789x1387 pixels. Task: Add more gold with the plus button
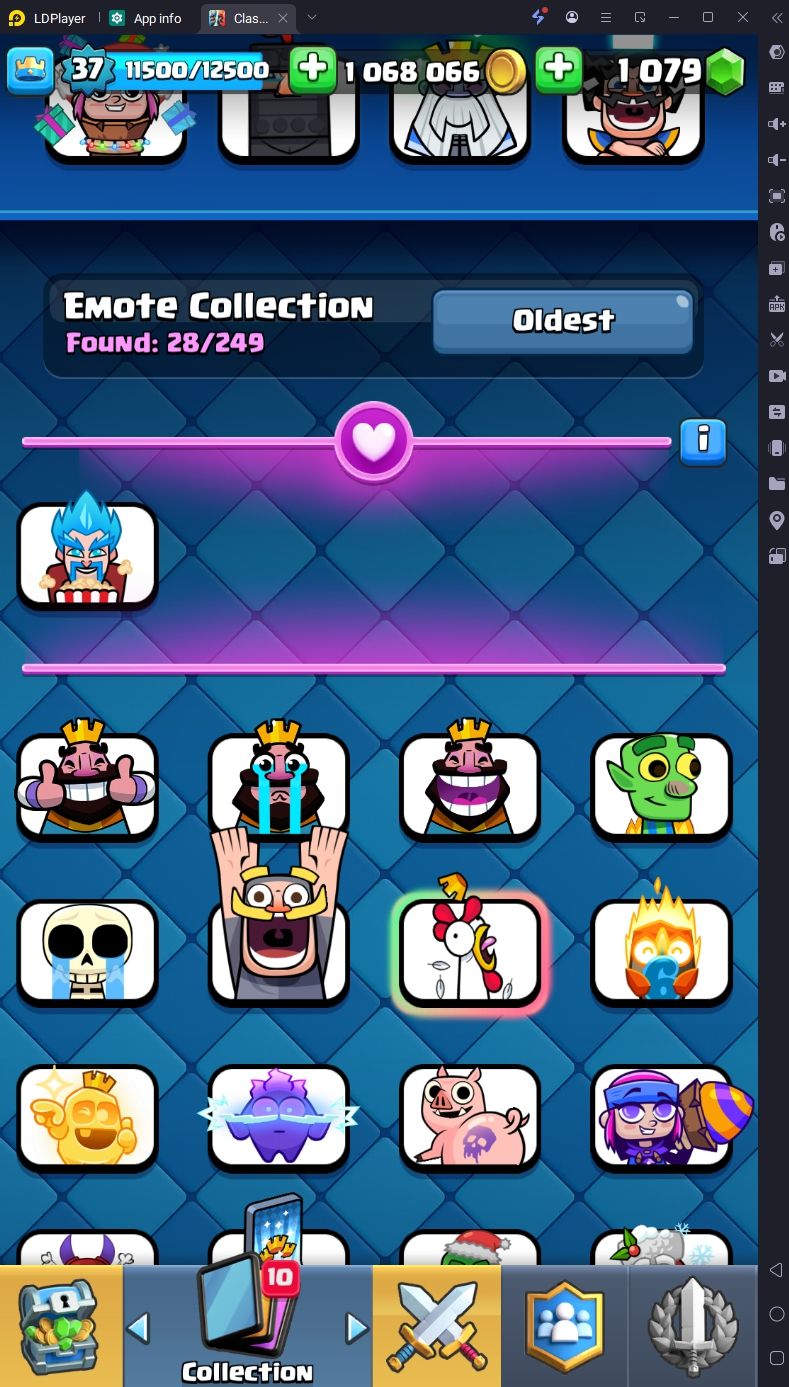[313, 69]
